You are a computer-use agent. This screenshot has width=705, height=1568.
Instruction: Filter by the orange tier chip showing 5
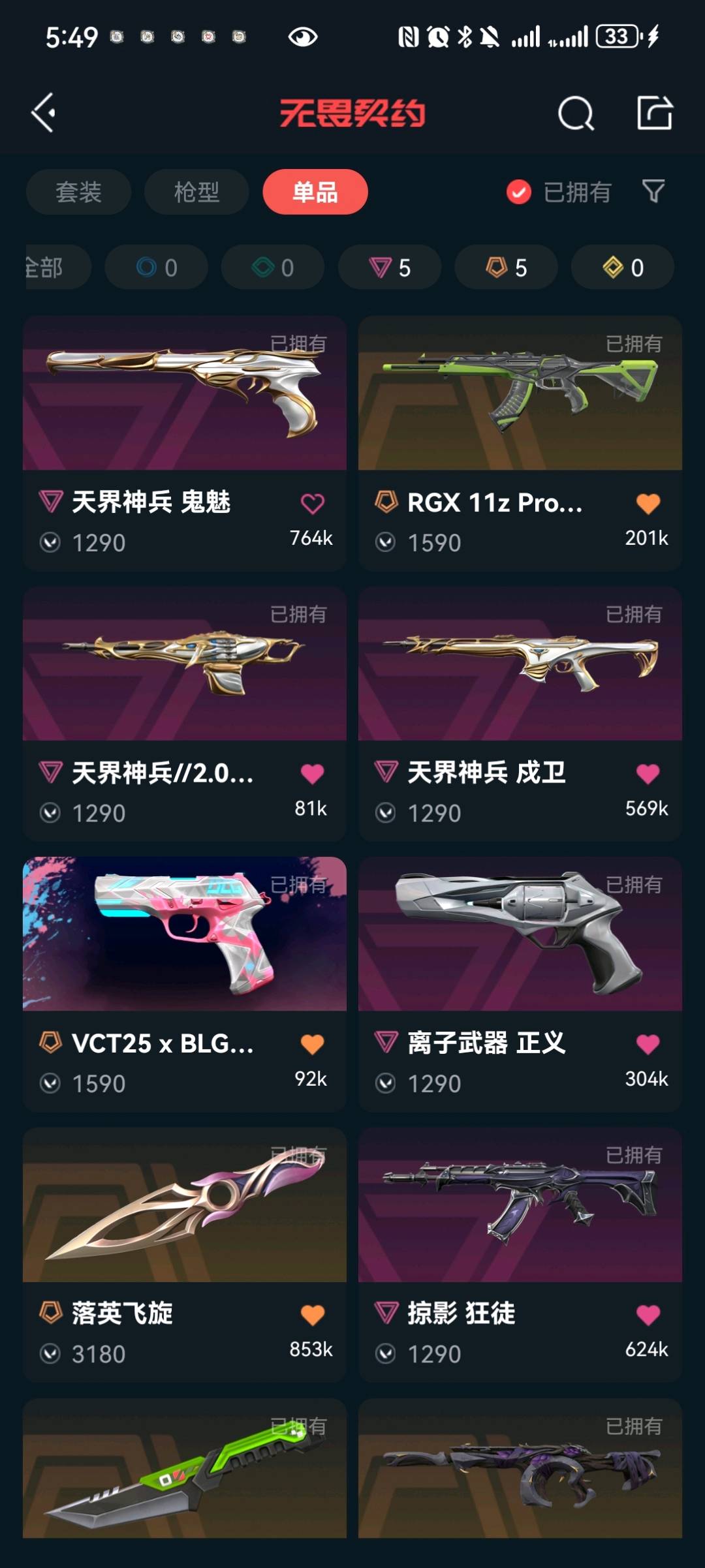pos(506,268)
